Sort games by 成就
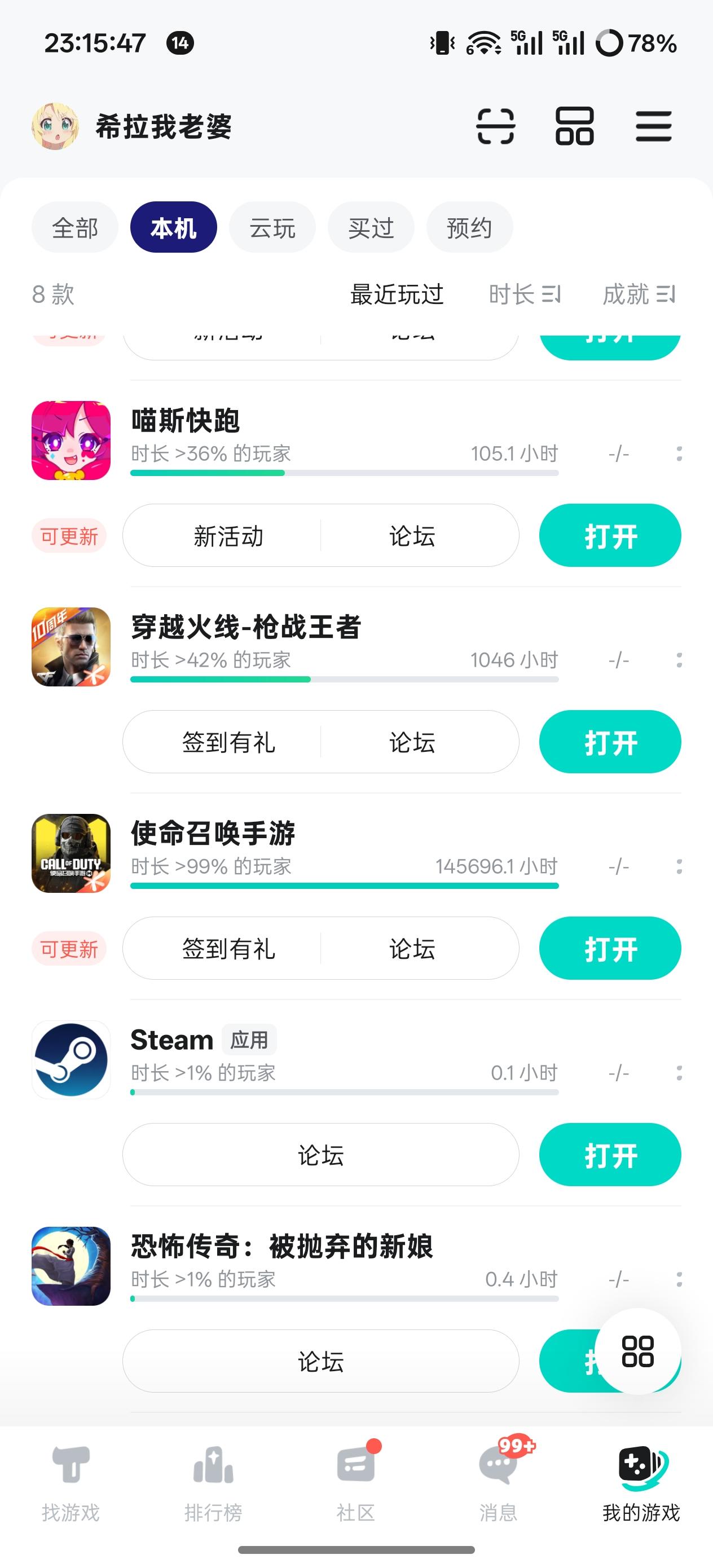The height and width of the screenshot is (1568, 713). 639,294
